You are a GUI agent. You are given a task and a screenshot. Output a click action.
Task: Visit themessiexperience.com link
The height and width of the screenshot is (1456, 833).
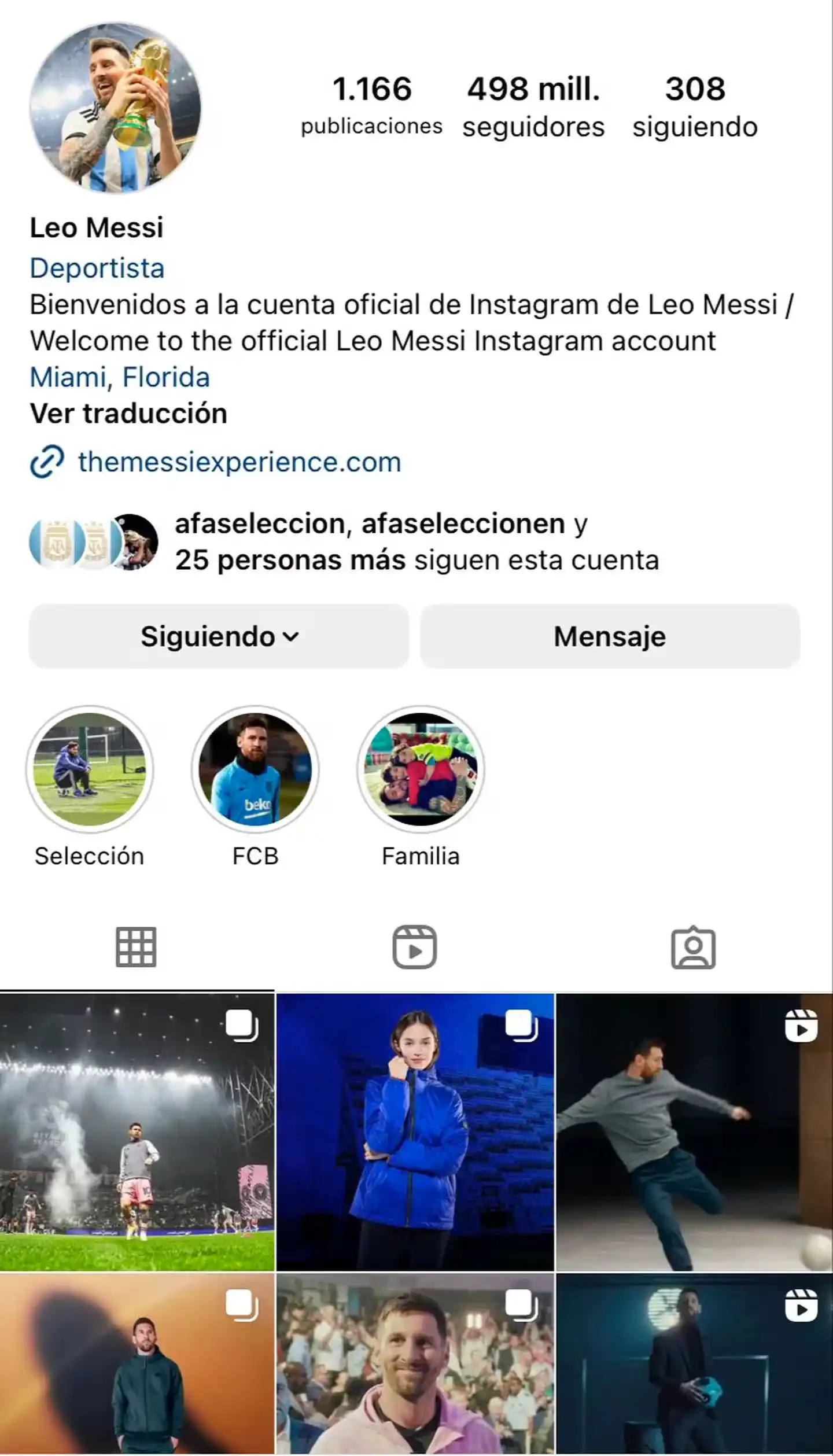(x=239, y=462)
